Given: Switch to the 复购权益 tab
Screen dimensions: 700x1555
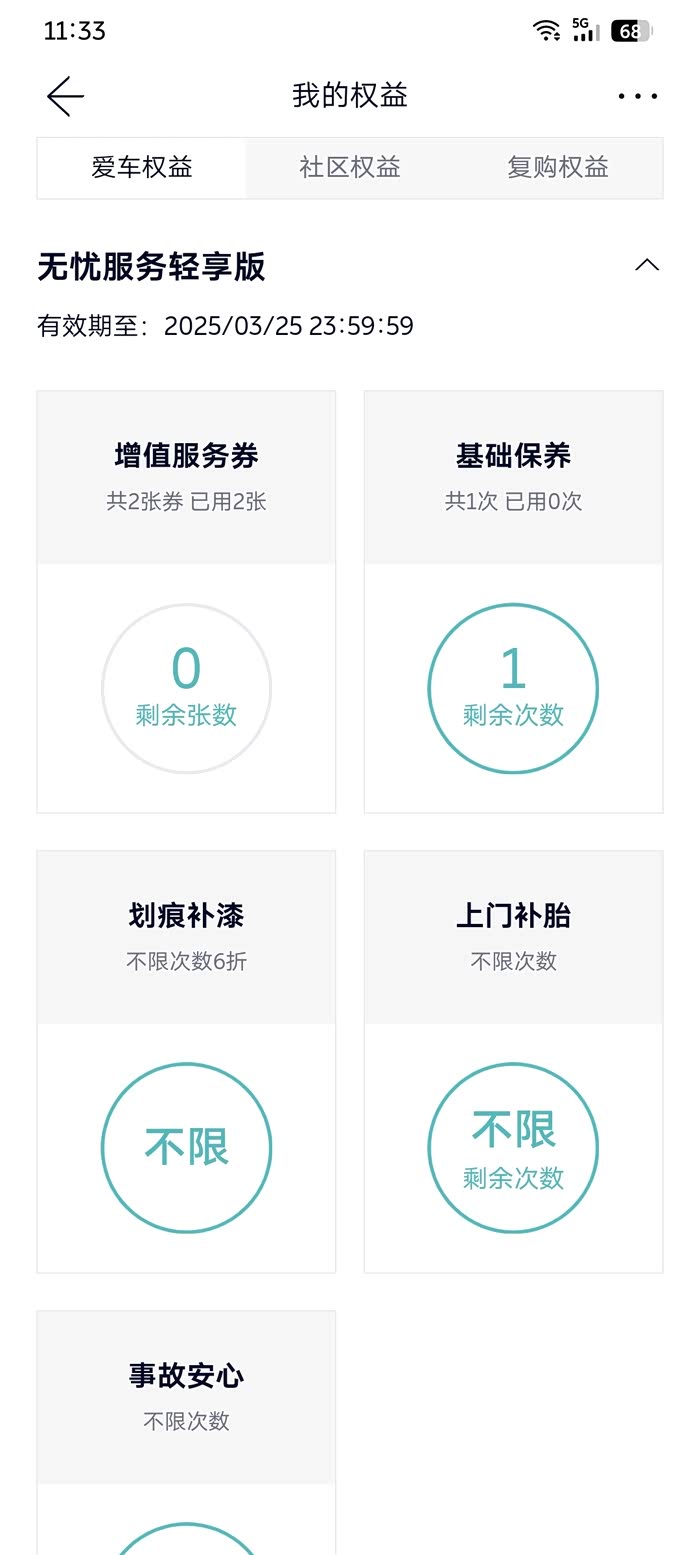Looking at the screenshot, I should [x=557, y=168].
